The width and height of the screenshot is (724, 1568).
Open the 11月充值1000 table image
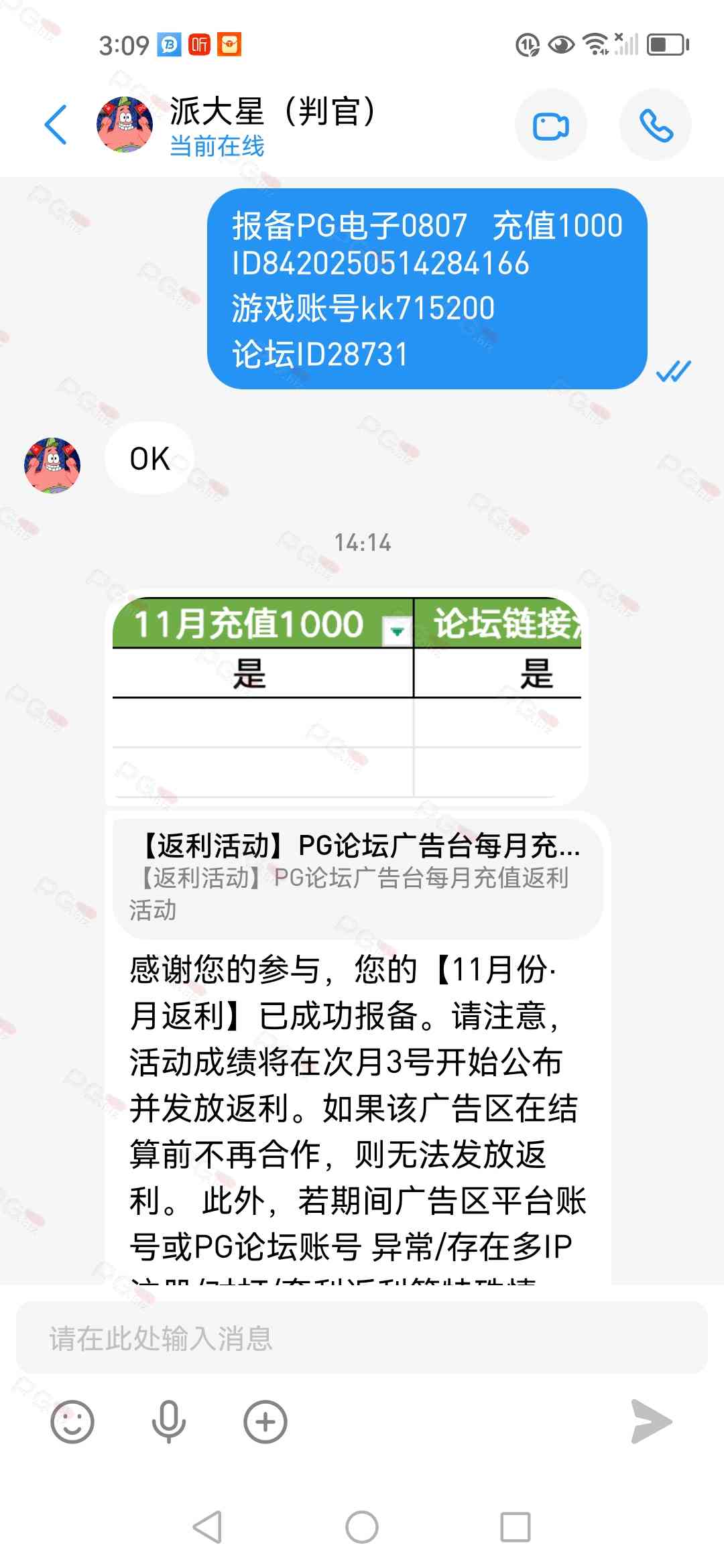(347, 697)
